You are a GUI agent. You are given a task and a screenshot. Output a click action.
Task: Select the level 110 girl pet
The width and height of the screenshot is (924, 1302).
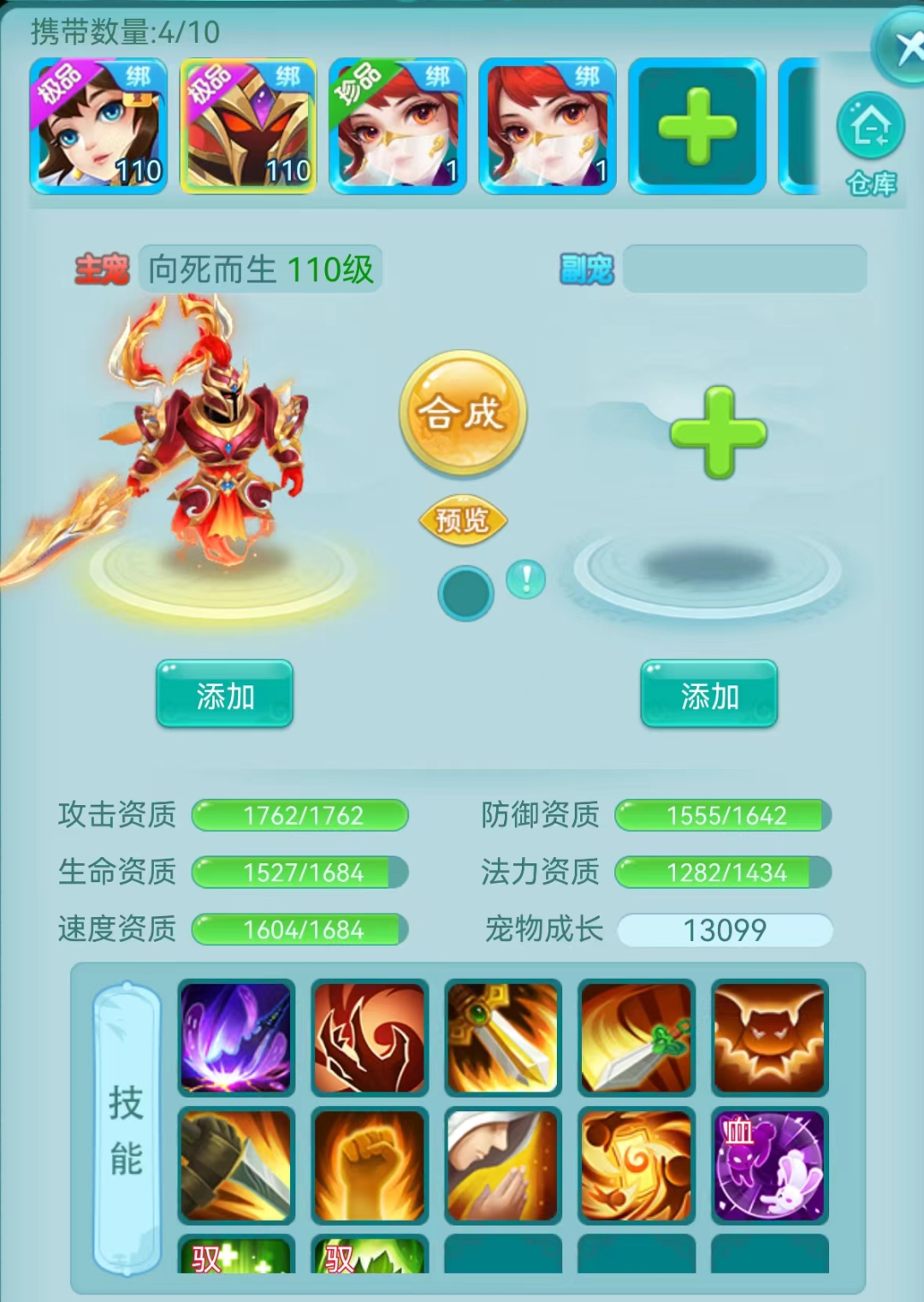click(98, 127)
